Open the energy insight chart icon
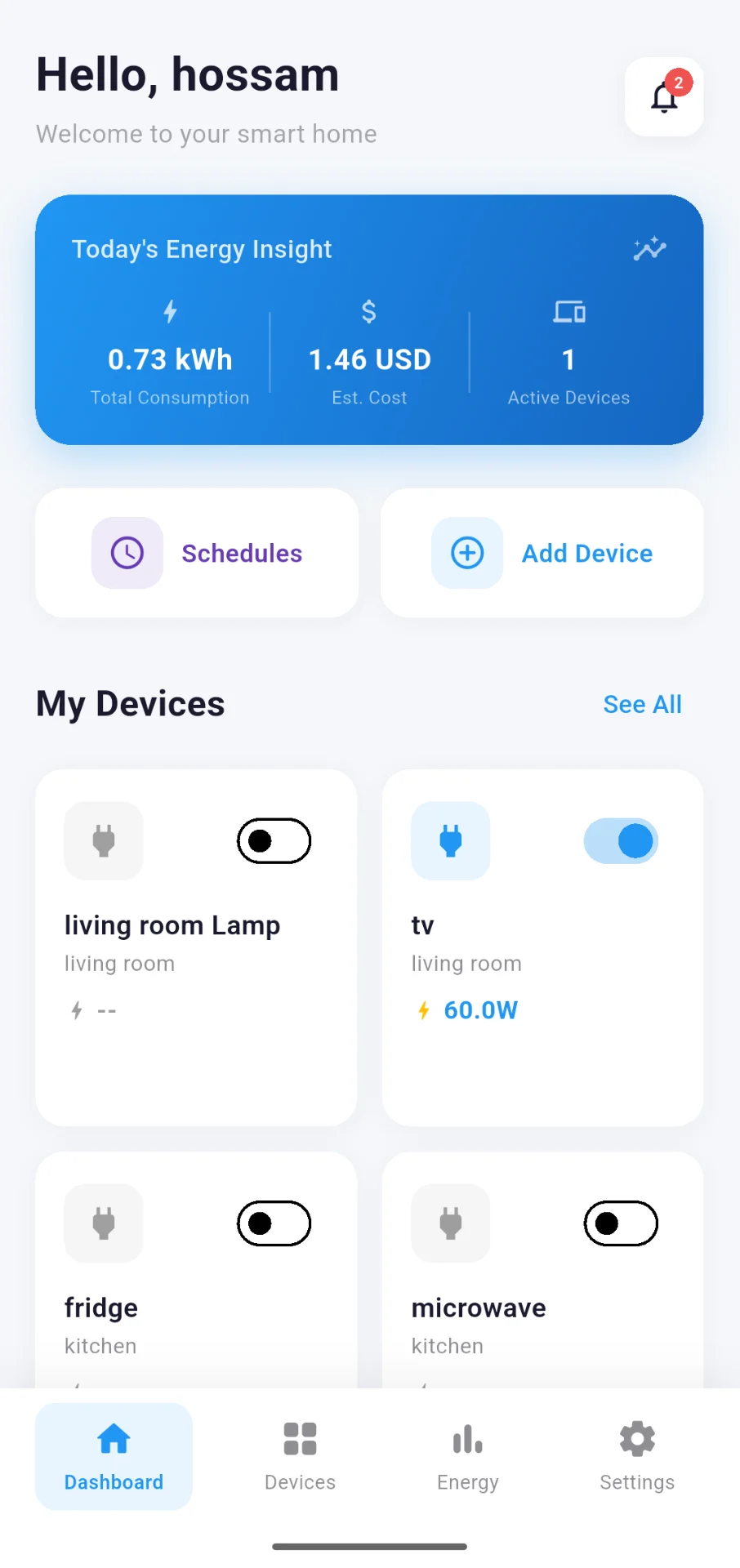The height and width of the screenshot is (1568, 740). coord(649,249)
